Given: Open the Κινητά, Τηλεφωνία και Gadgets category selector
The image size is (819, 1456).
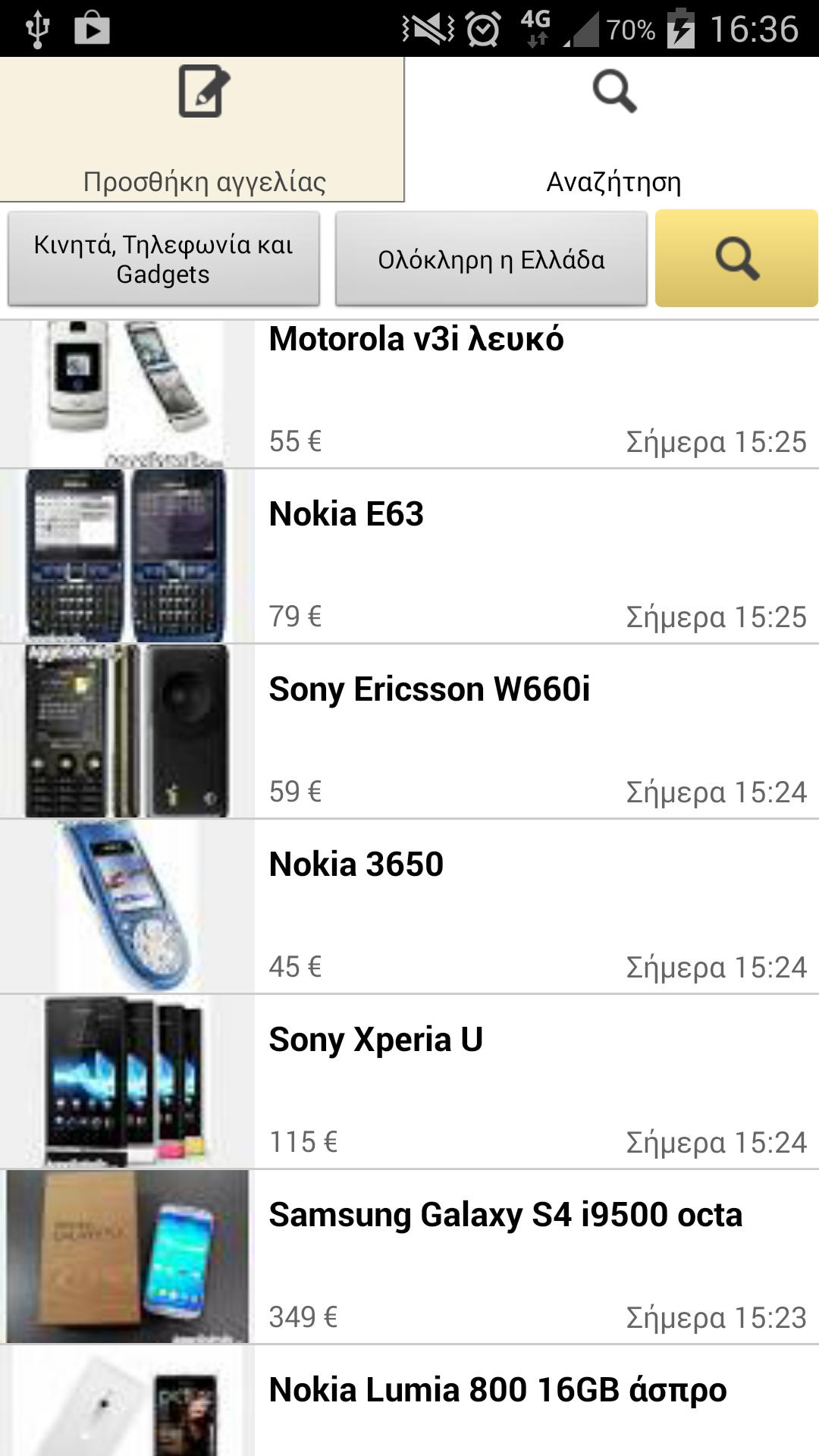Looking at the screenshot, I should [164, 259].
